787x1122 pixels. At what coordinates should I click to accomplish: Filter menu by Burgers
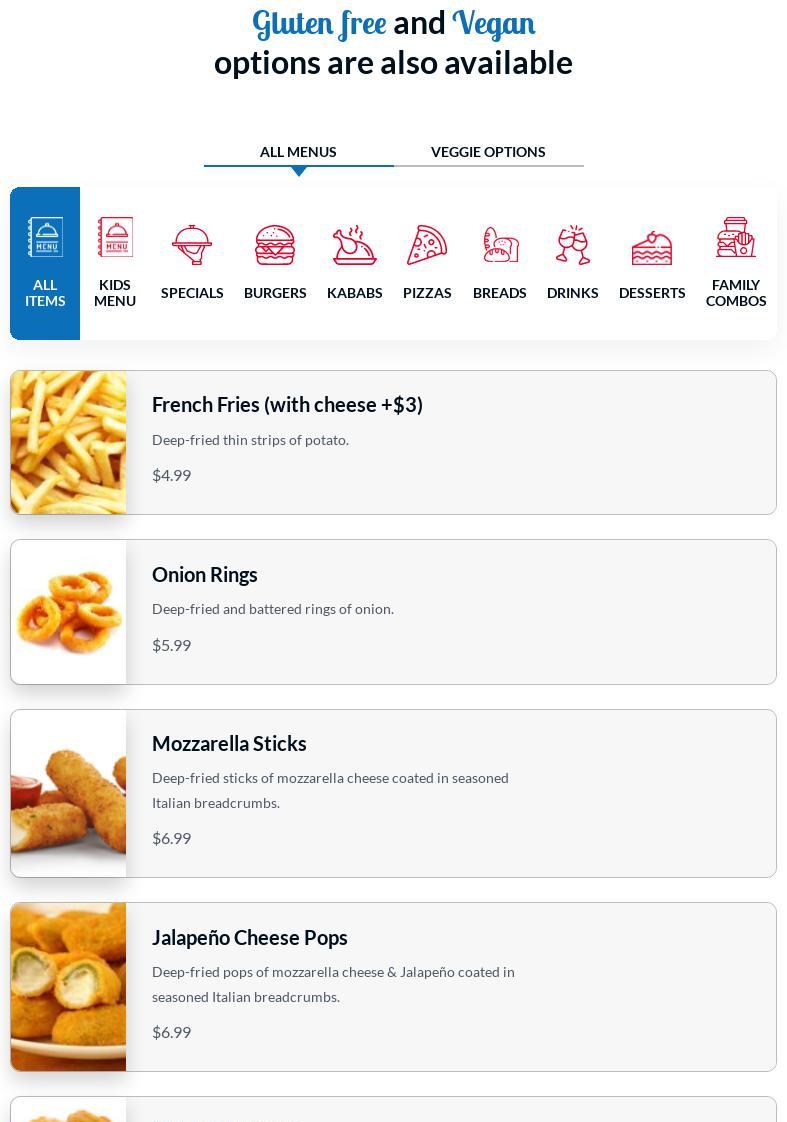tap(275, 263)
